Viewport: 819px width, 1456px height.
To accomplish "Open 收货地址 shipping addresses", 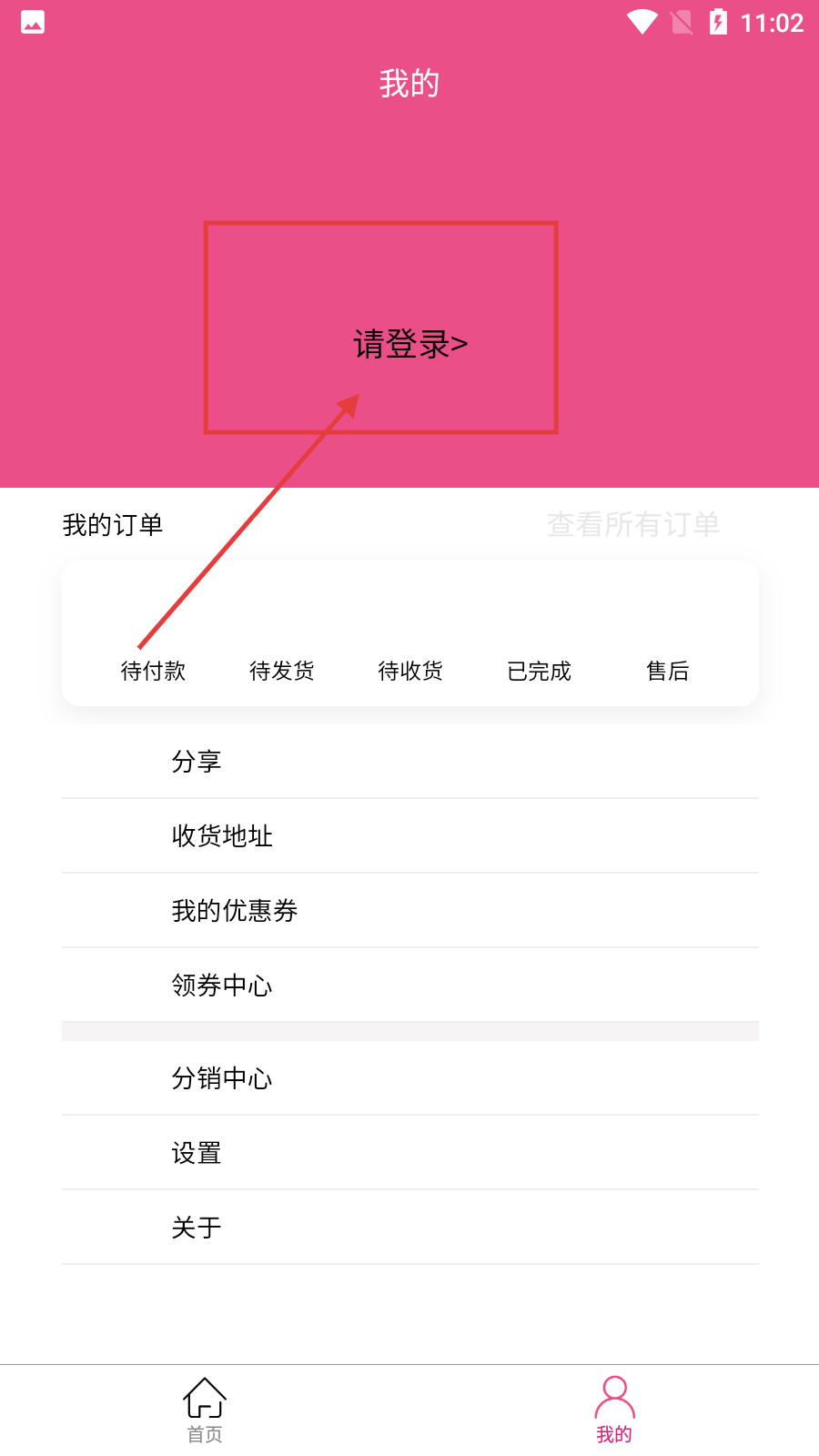I will [409, 835].
